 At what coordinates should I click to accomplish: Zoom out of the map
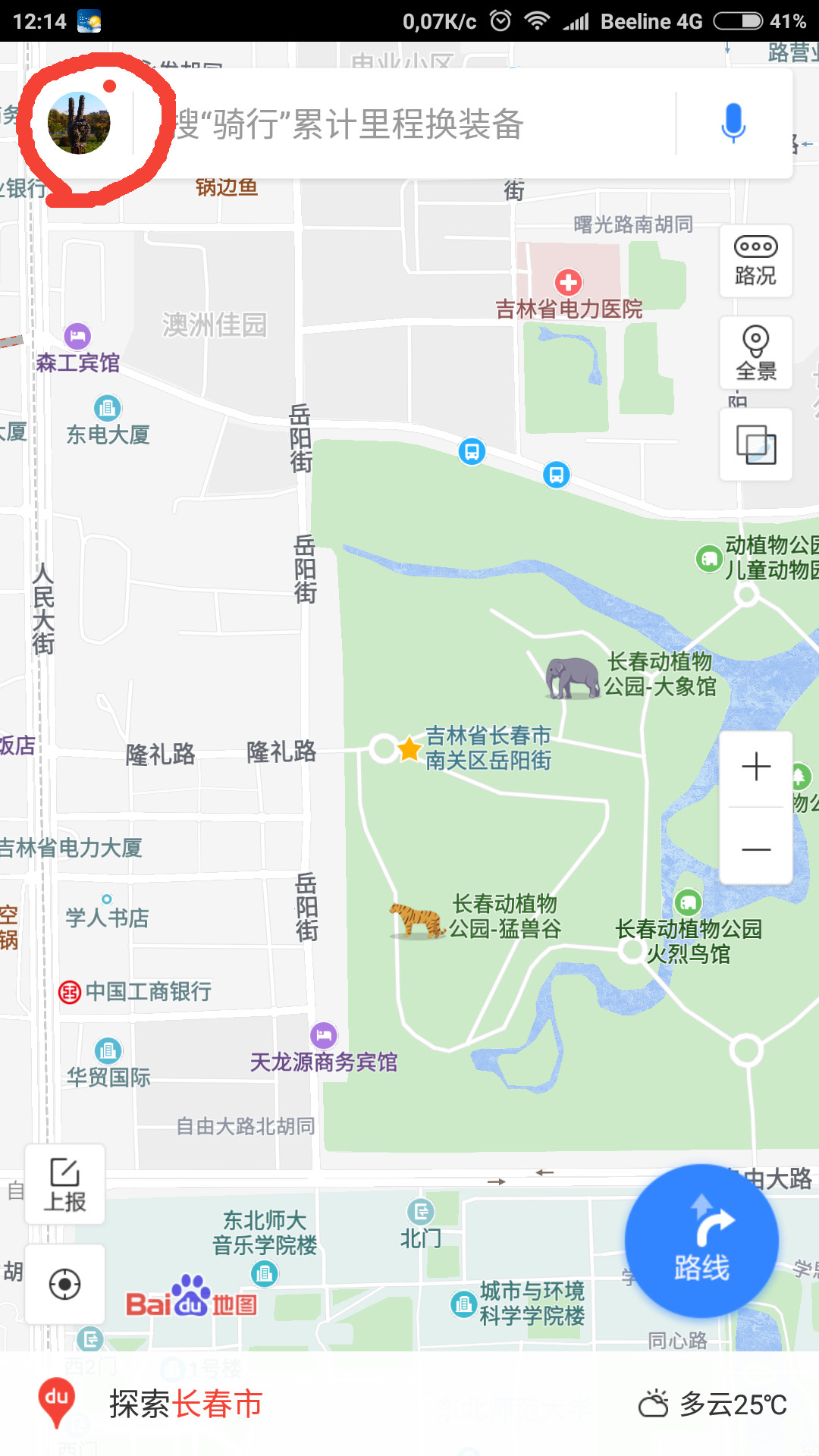pyautogui.click(x=755, y=849)
